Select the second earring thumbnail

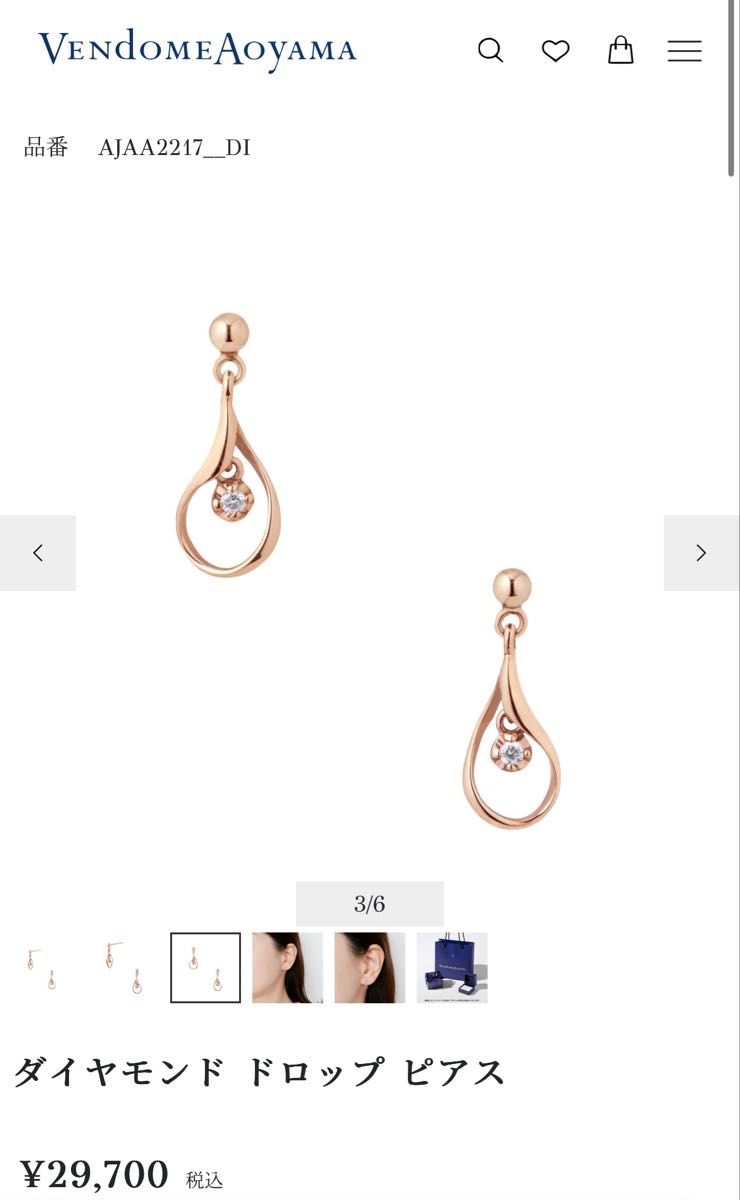point(123,968)
